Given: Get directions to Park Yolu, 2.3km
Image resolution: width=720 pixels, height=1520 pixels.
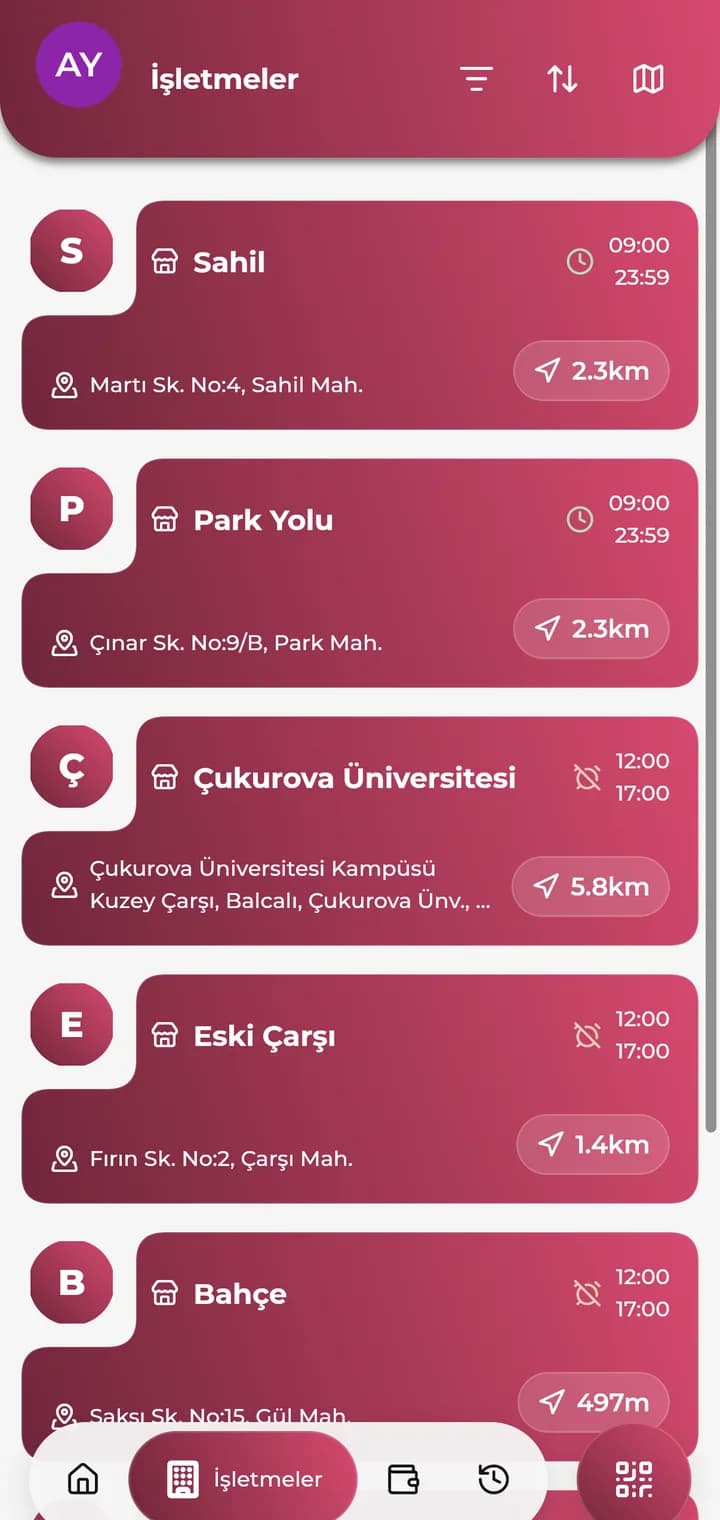Looking at the screenshot, I should click(x=591, y=629).
